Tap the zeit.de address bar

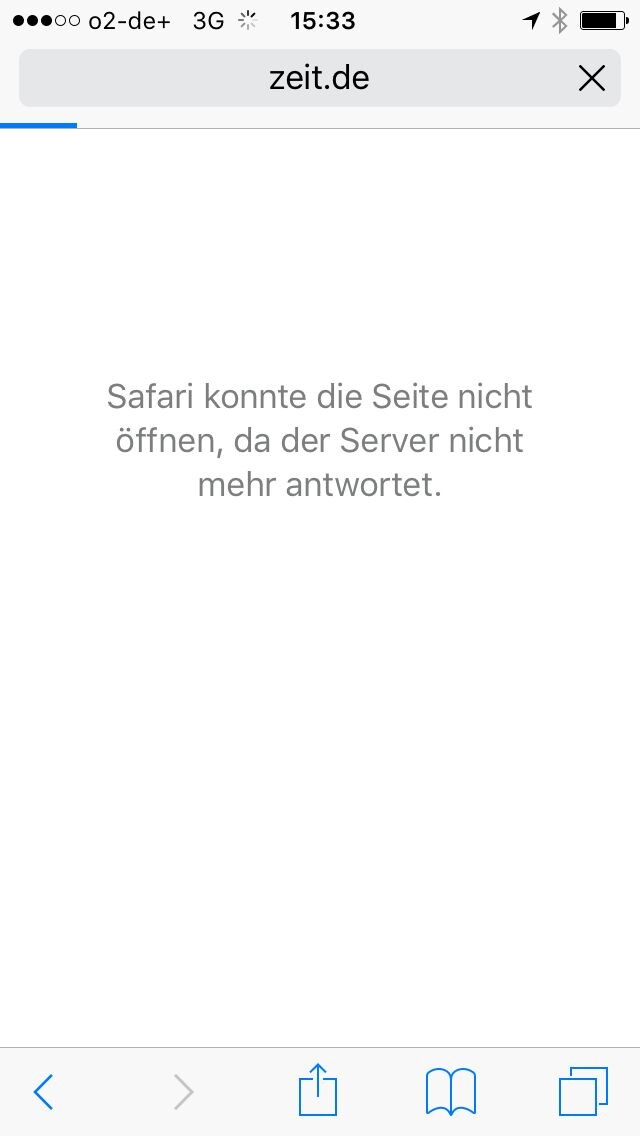point(319,78)
